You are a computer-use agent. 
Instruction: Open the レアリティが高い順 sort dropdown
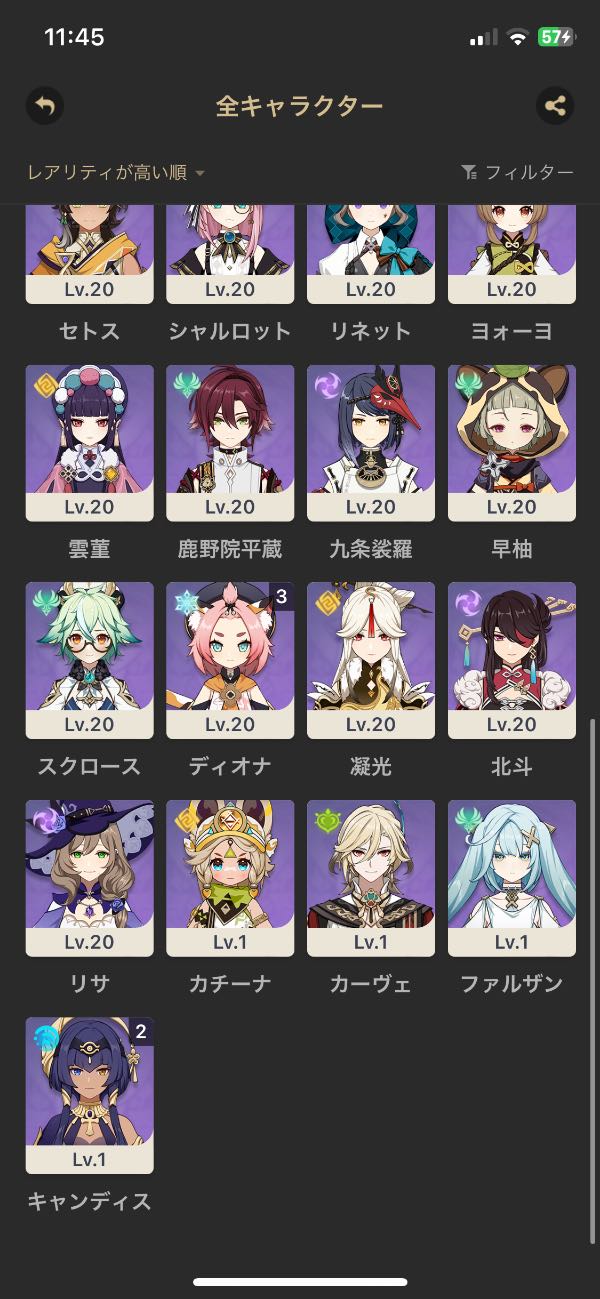116,173
